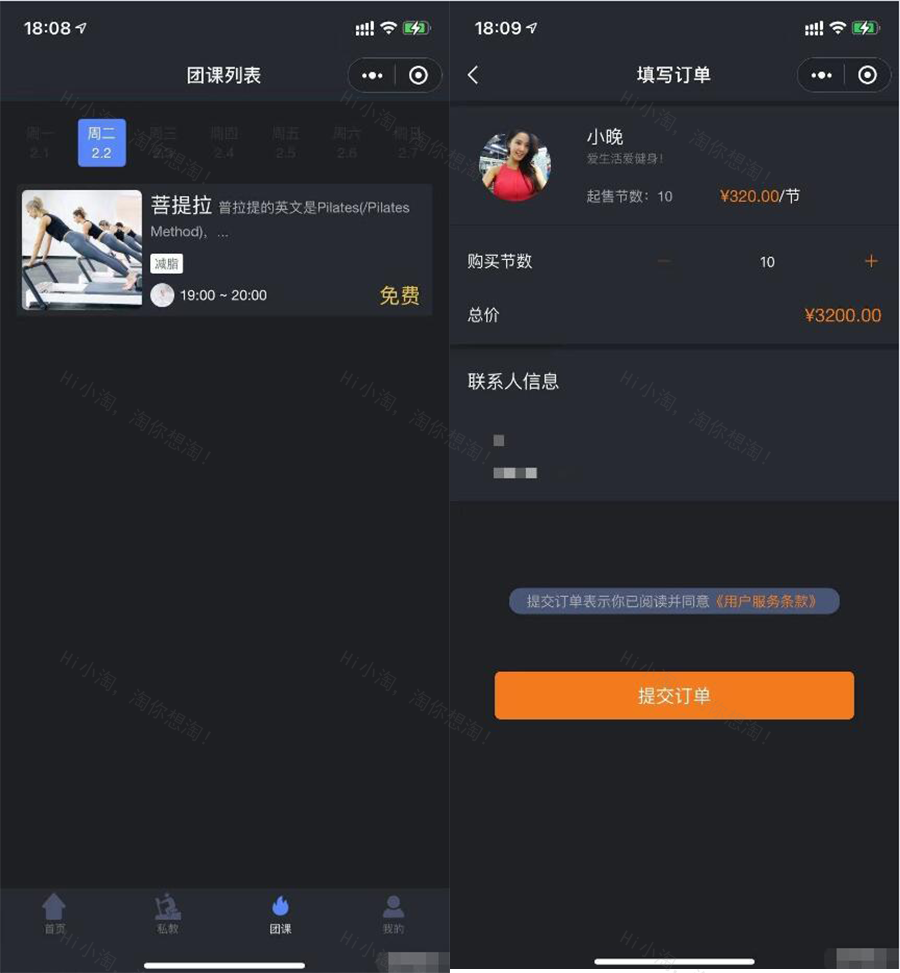Submit the order with 提交订单
Image resolution: width=900 pixels, height=973 pixels.
pos(674,695)
